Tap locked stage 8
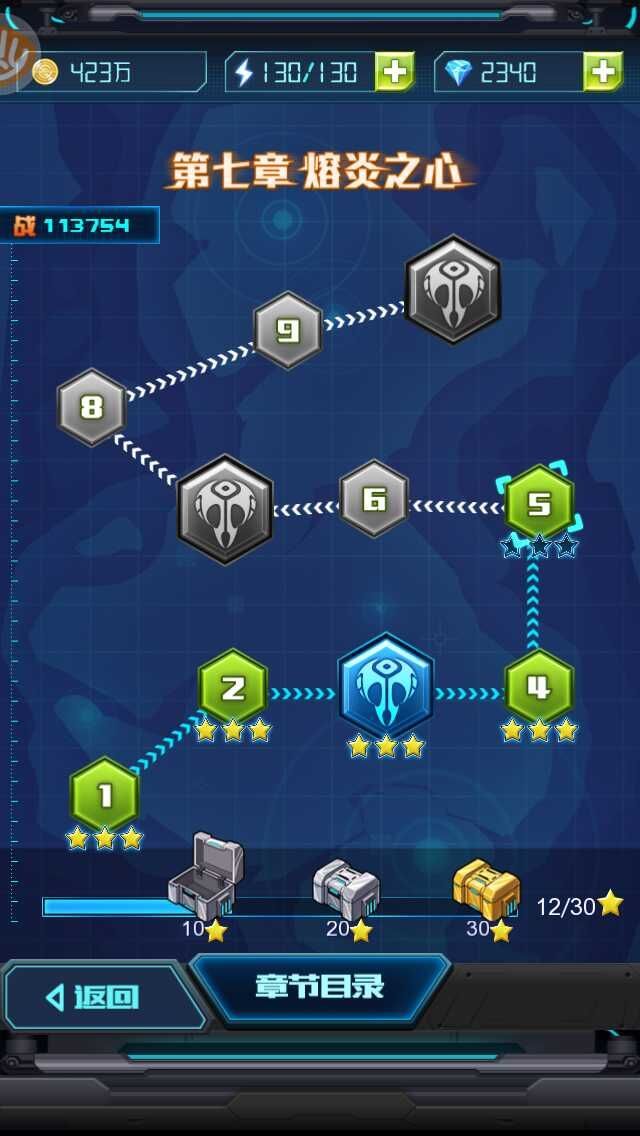The image size is (640, 1136). pyautogui.click(x=92, y=407)
